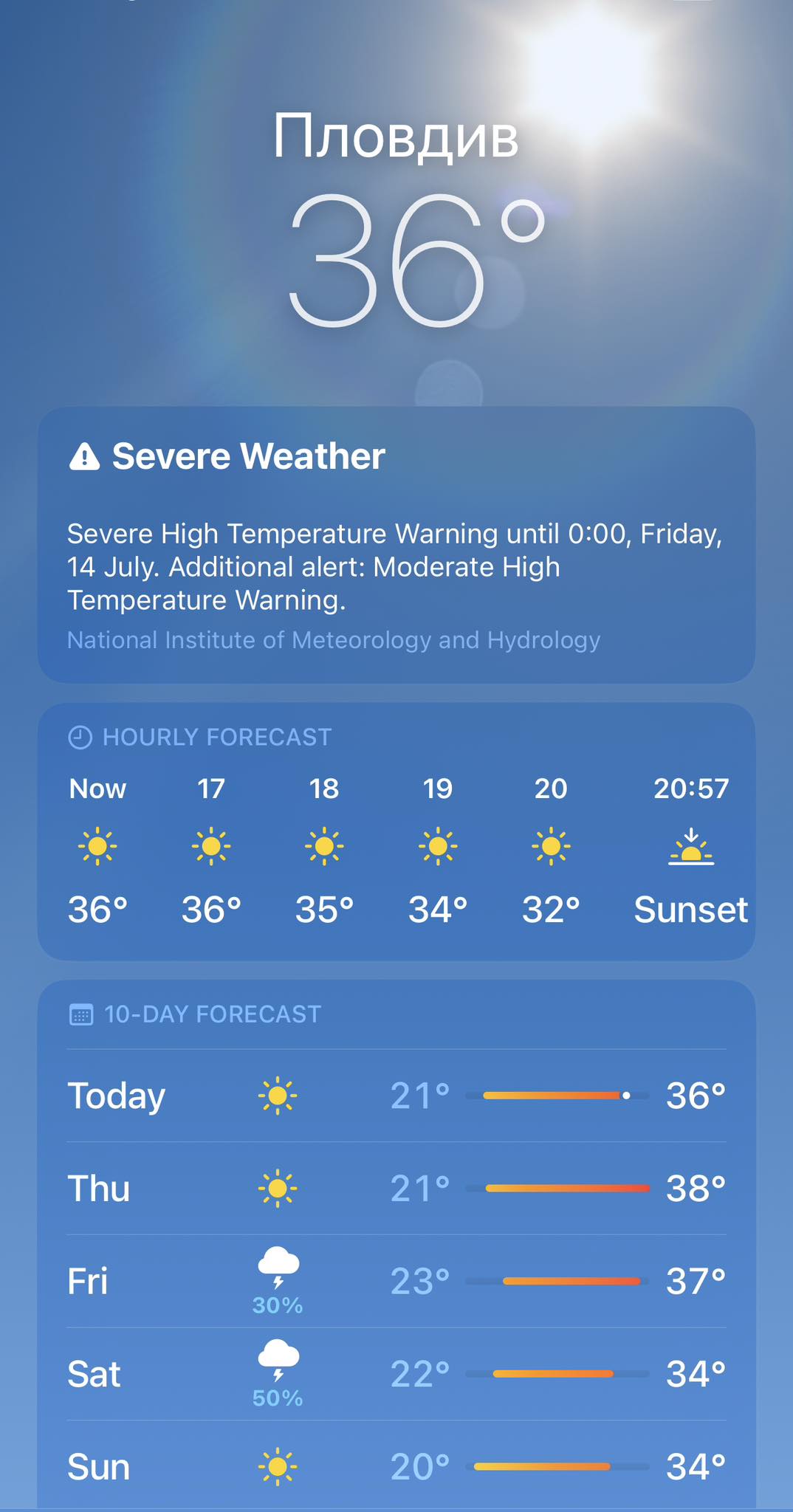Open Today's forecast row
Viewport: 793px width, 1512px height.
(396, 1096)
